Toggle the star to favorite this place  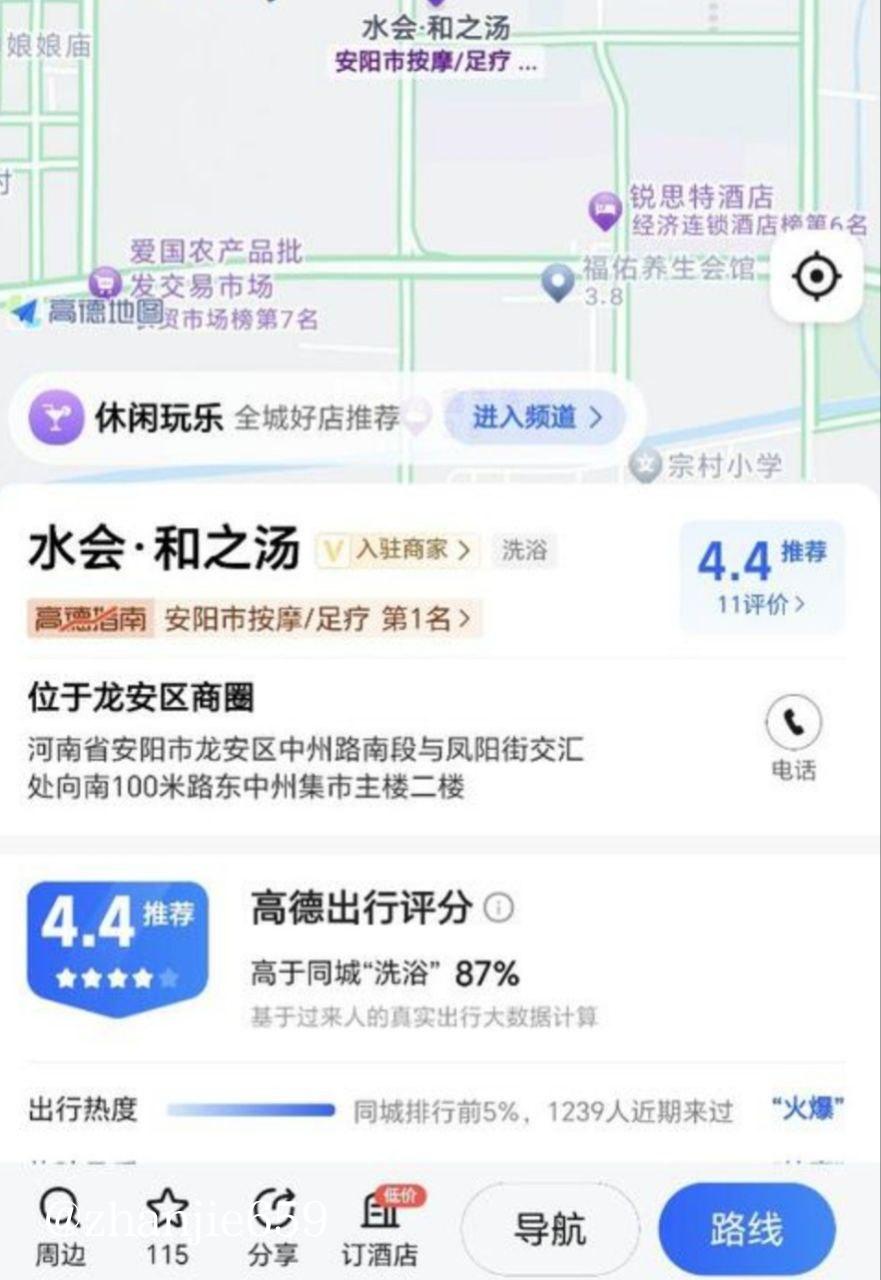tap(165, 1209)
